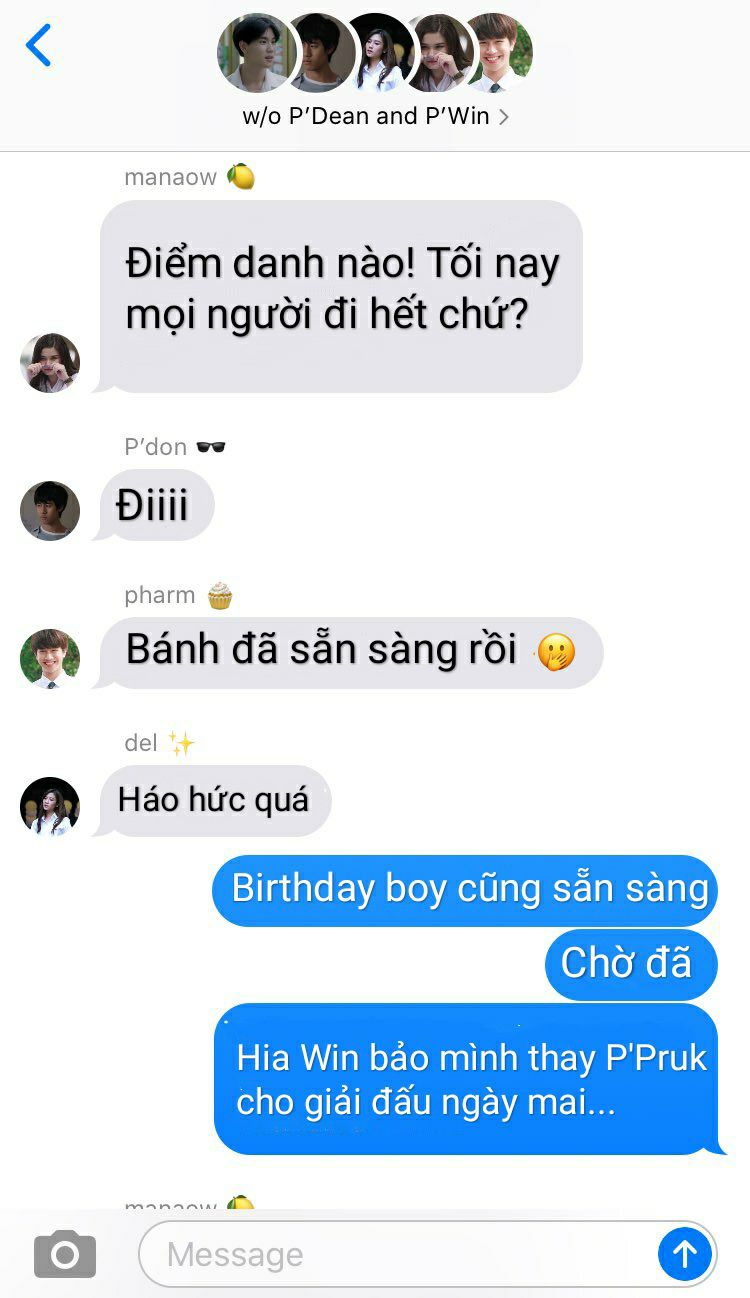Open group details for w/o P'Dean and P'Win

[375, 116]
